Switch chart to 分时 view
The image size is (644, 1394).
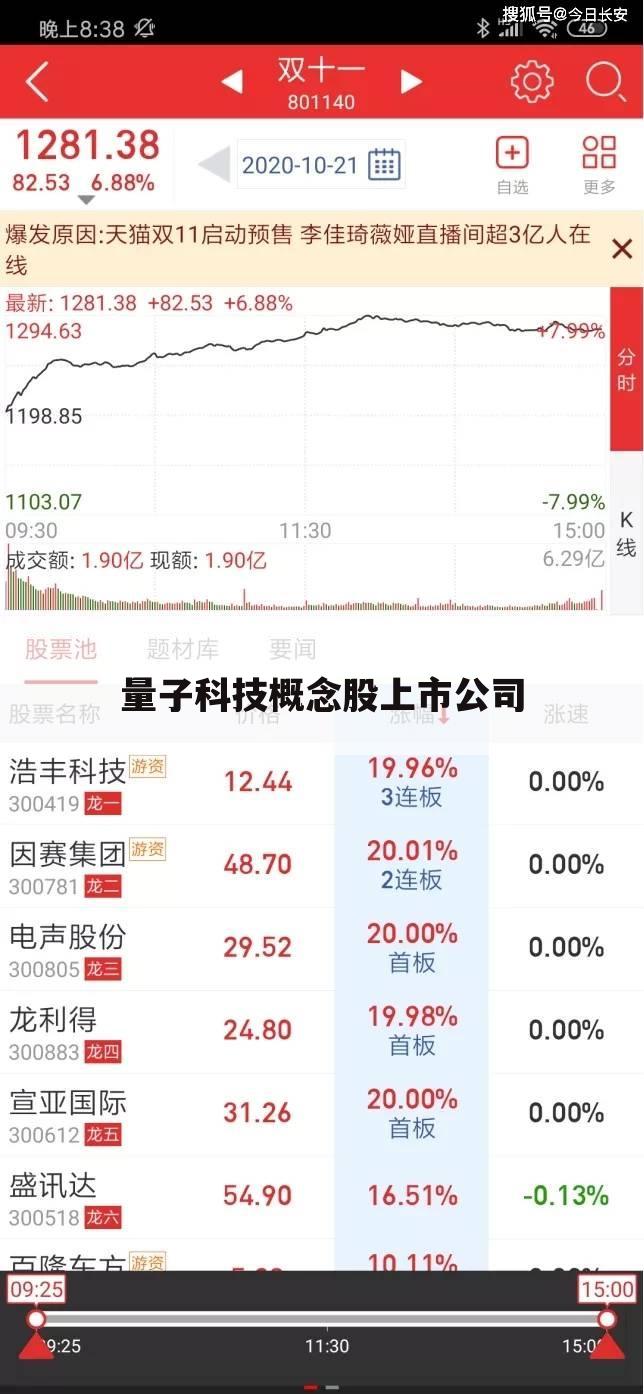pos(626,370)
